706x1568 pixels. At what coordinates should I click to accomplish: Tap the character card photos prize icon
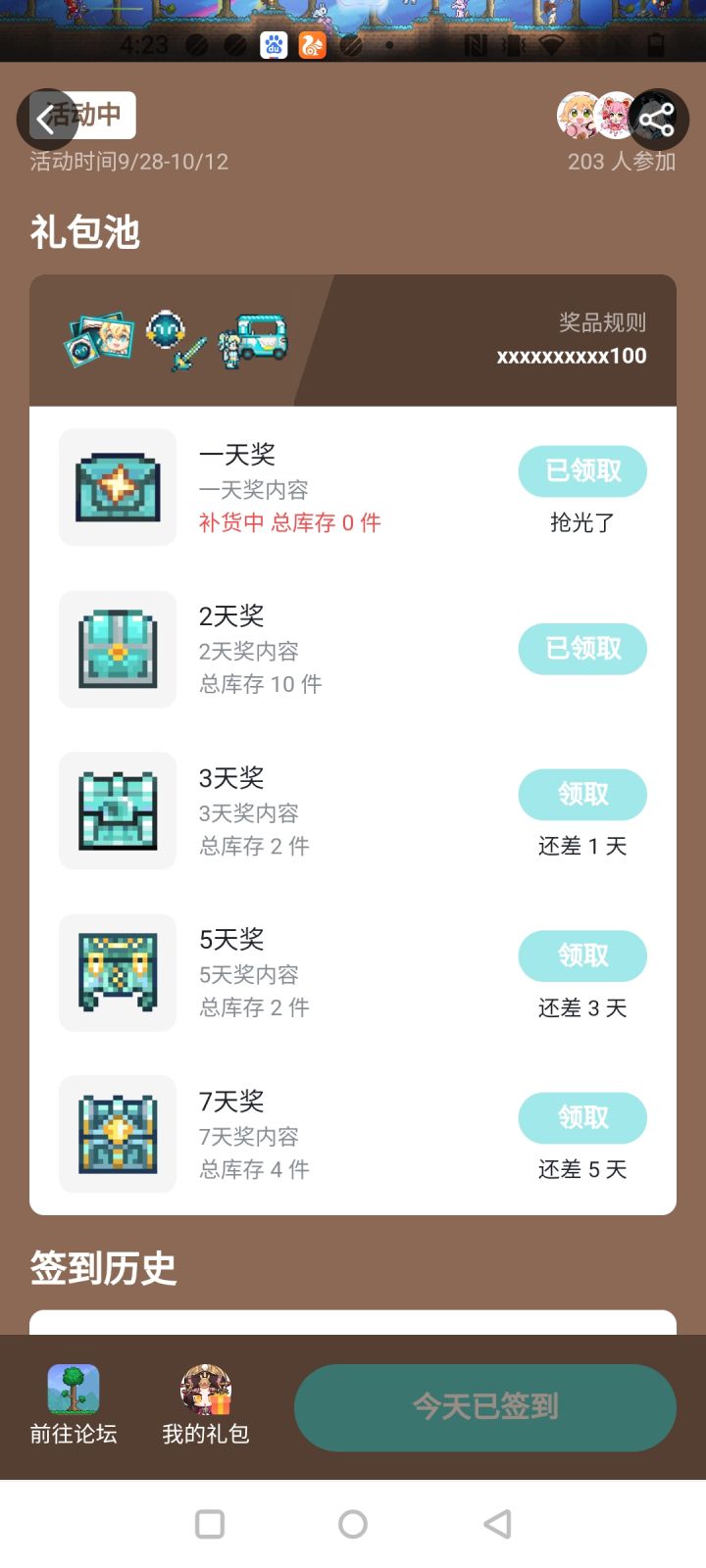(x=101, y=338)
